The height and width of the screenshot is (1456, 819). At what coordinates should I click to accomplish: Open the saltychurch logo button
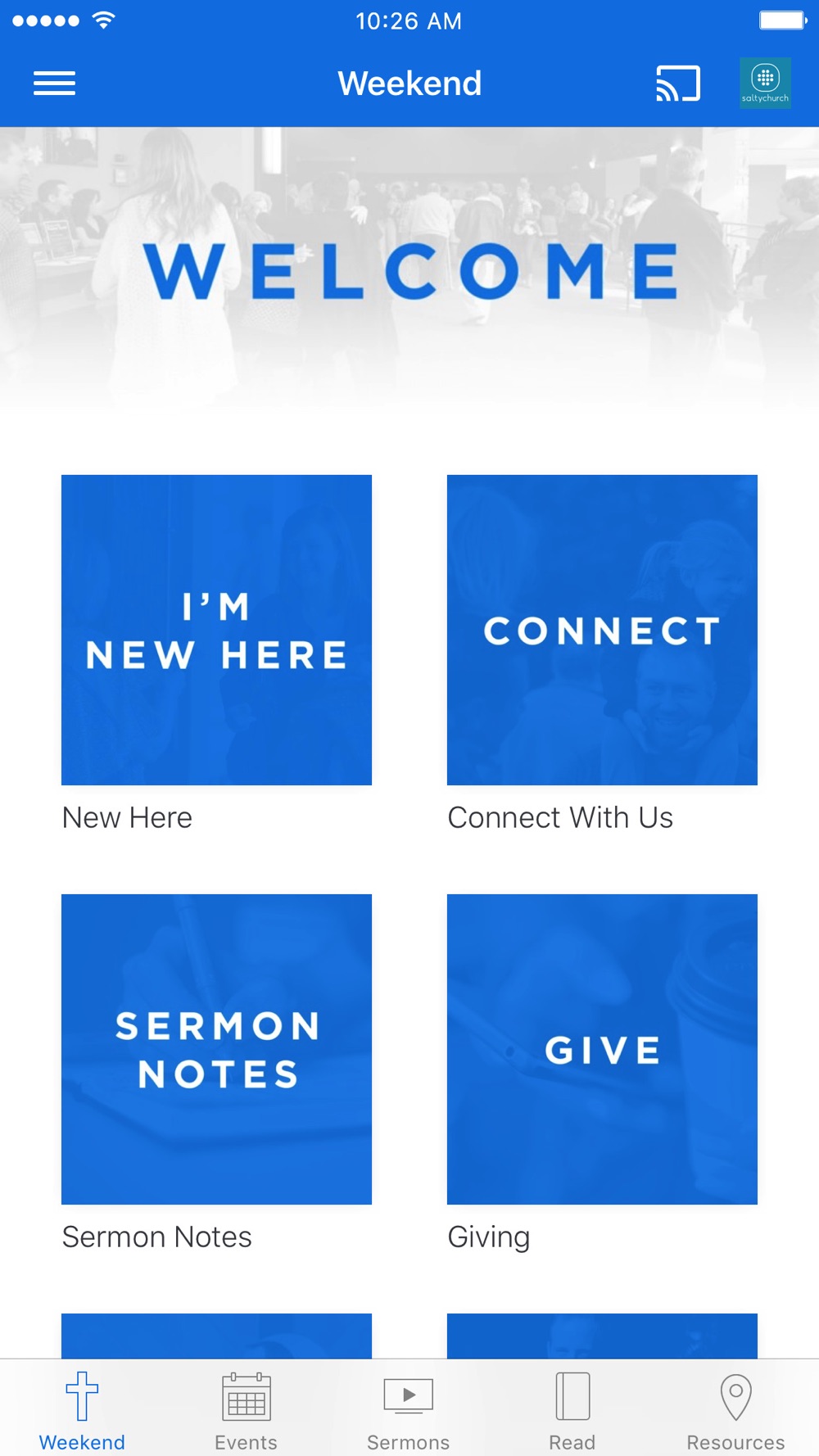[x=765, y=84]
